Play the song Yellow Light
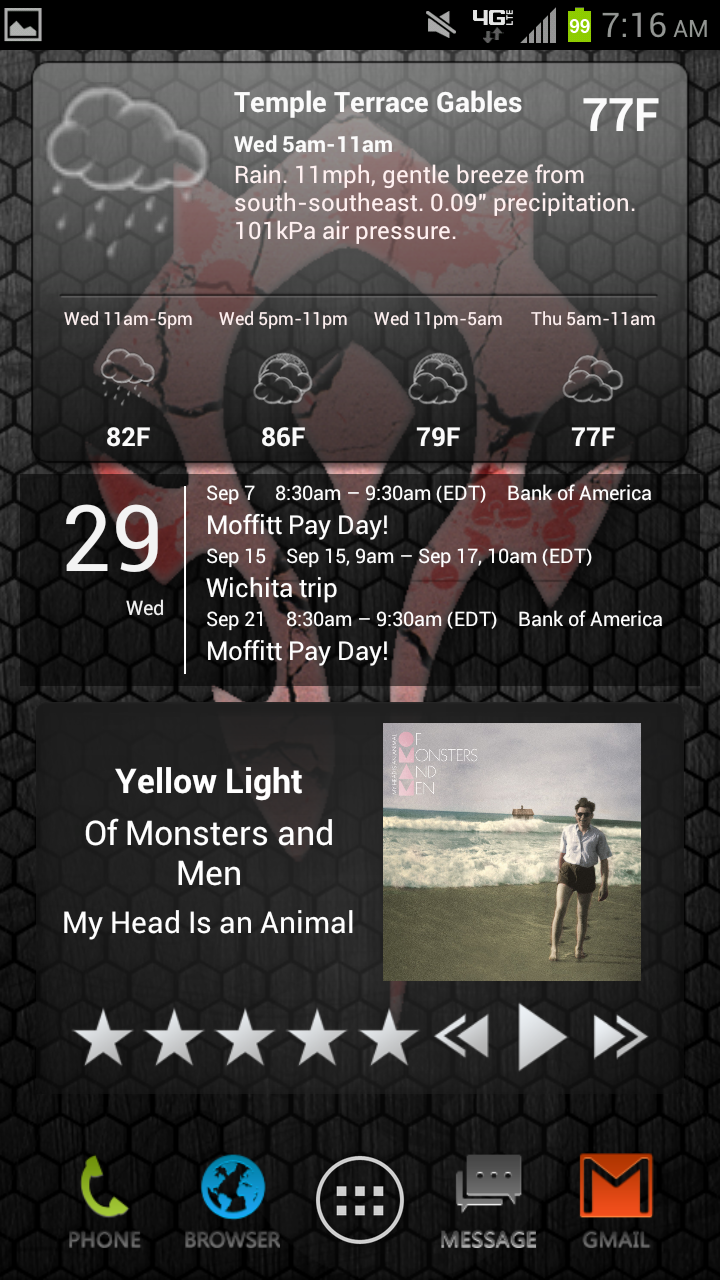The image size is (720, 1280). 543,1036
